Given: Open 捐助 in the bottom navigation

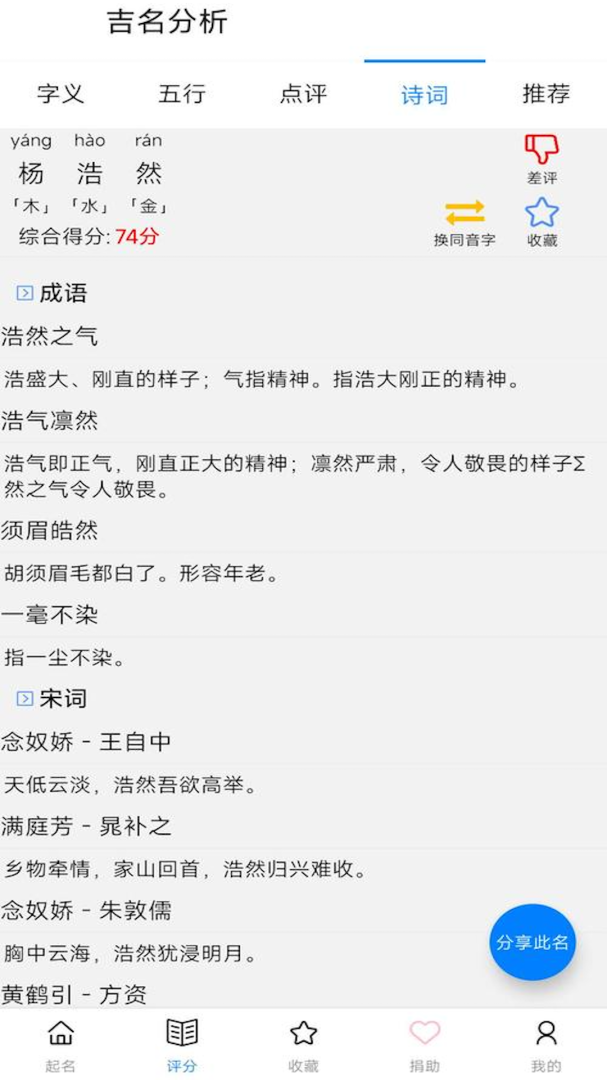Looking at the screenshot, I should click(x=424, y=1045).
